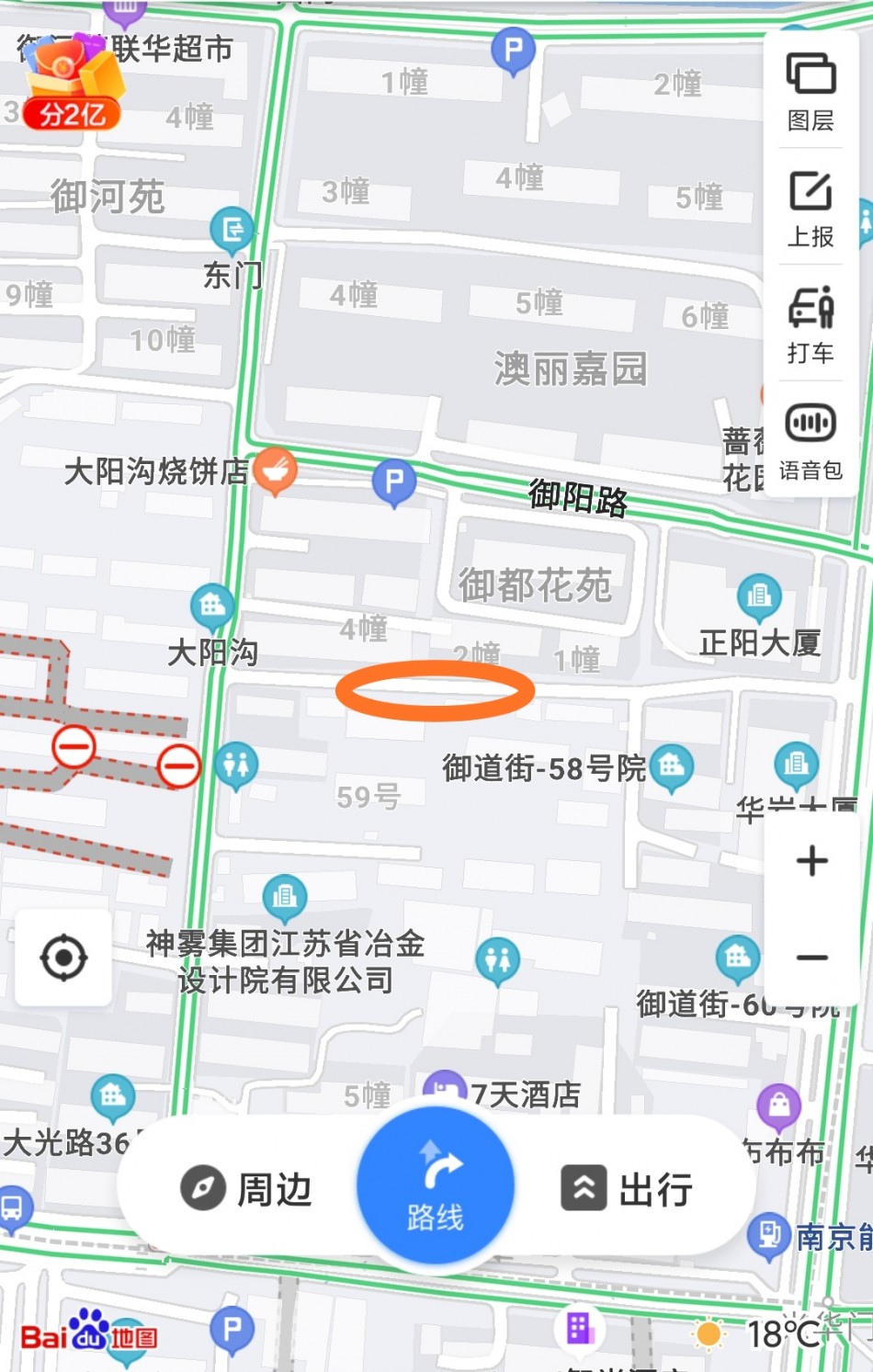Select the 御河苑 东门 gate marker
873x1372 pixels.
click(x=232, y=228)
